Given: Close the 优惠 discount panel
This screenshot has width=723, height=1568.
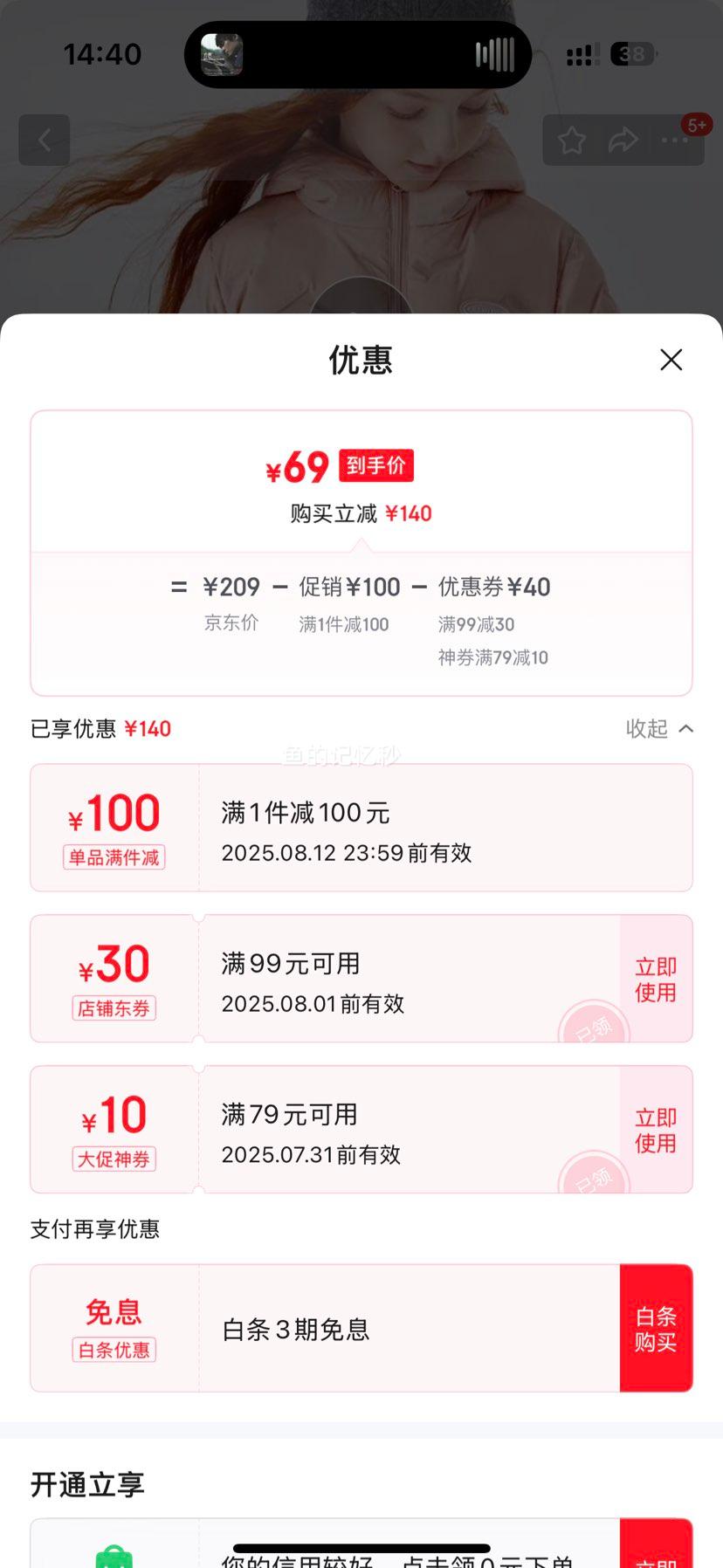Looking at the screenshot, I should coord(671,360).
